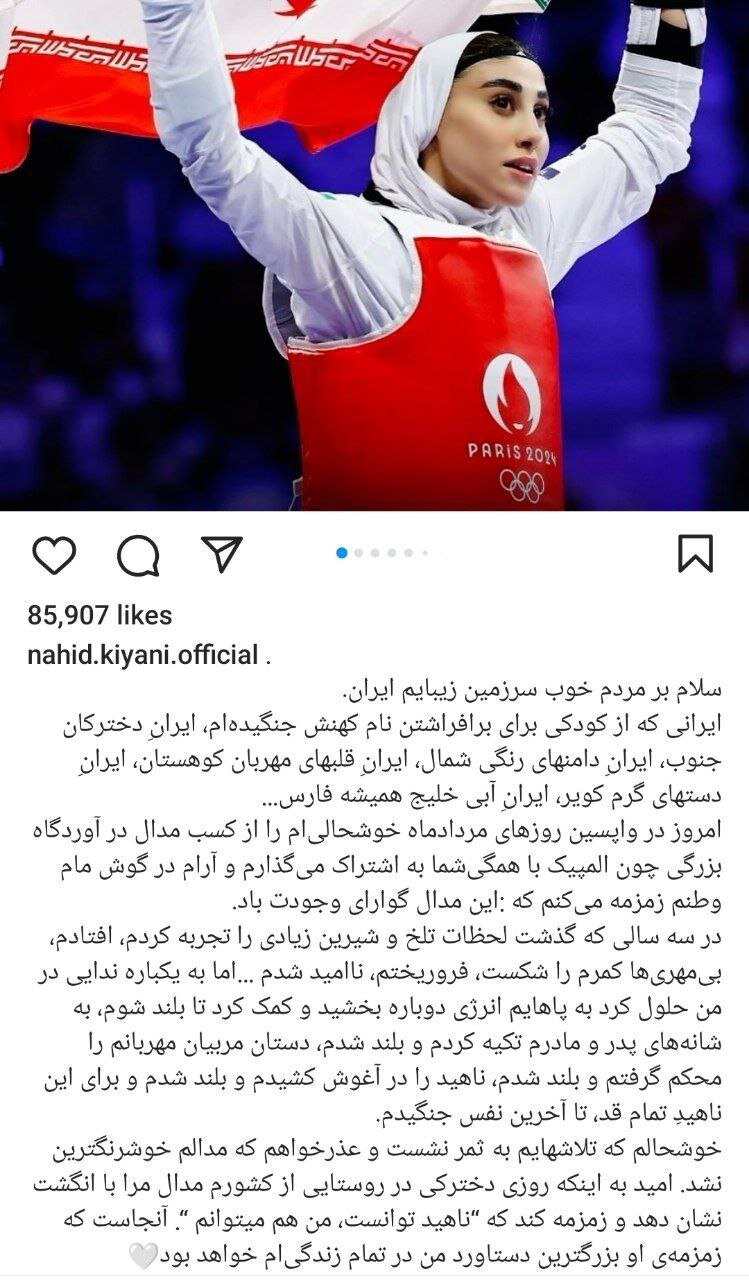Open the post photo with the flag

374,255
